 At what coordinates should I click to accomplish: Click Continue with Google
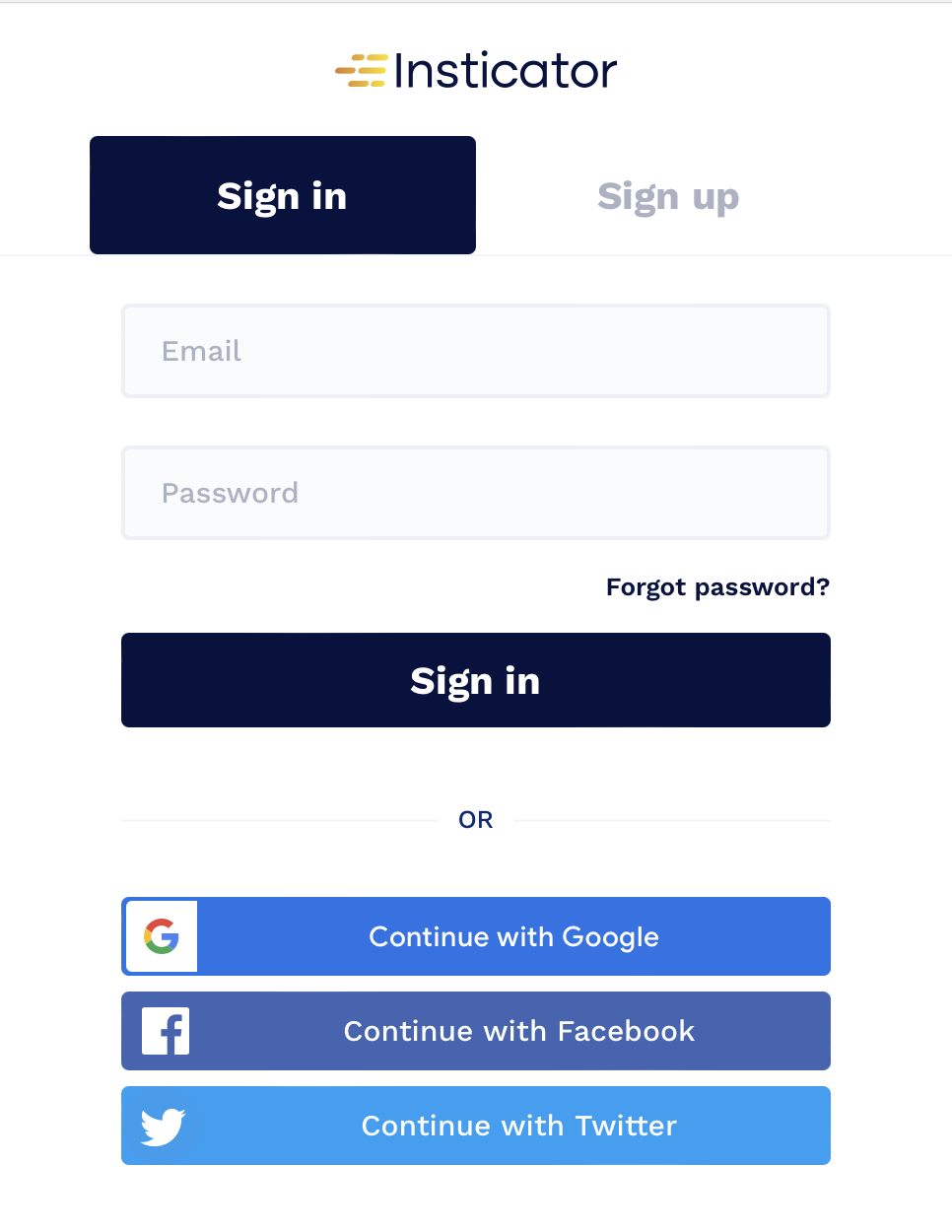pyautogui.click(x=512, y=935)
